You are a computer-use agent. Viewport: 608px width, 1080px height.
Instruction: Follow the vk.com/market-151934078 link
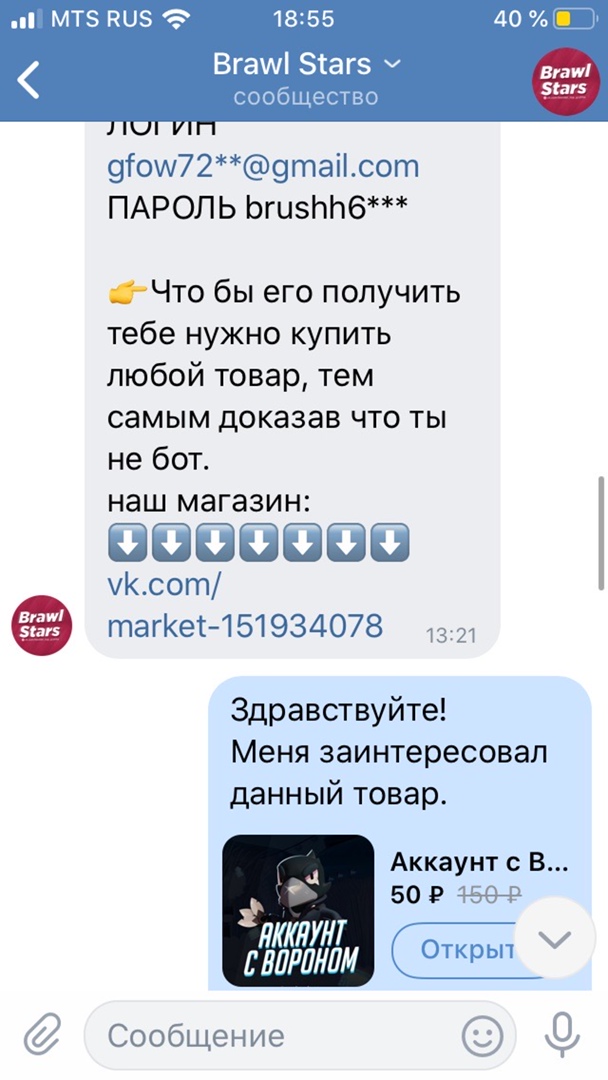tap(244, 604)
